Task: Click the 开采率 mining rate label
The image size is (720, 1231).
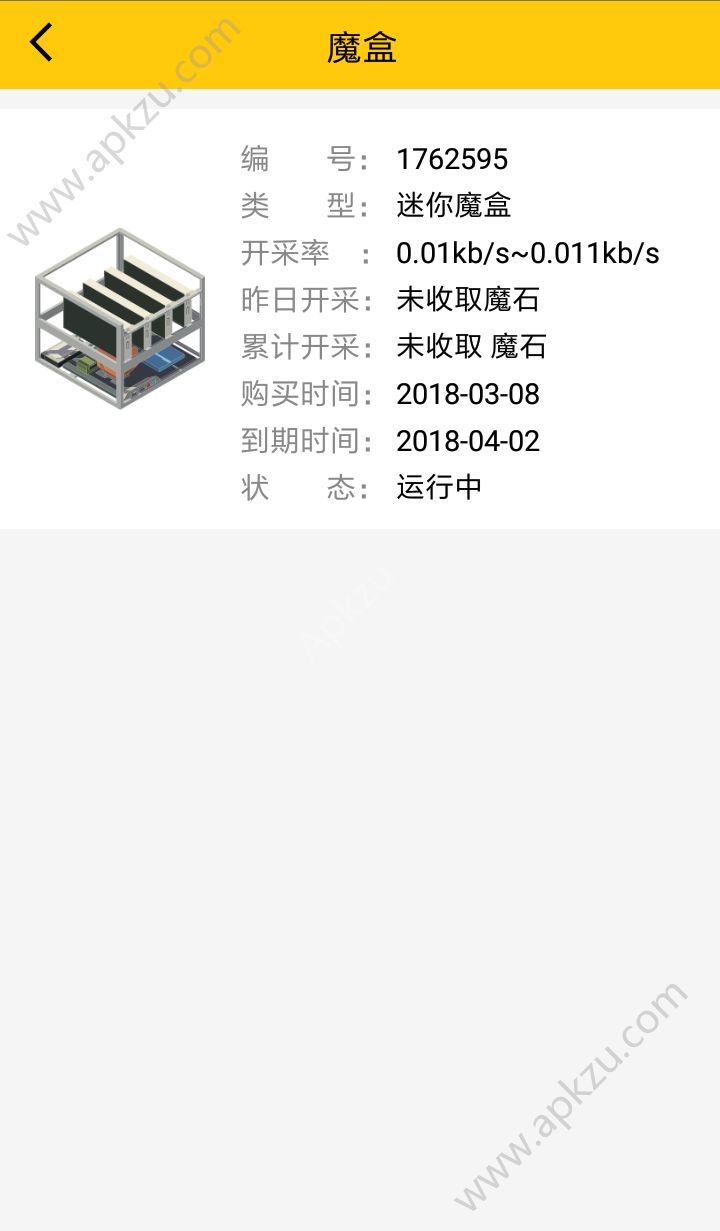Action: (285, 253)
